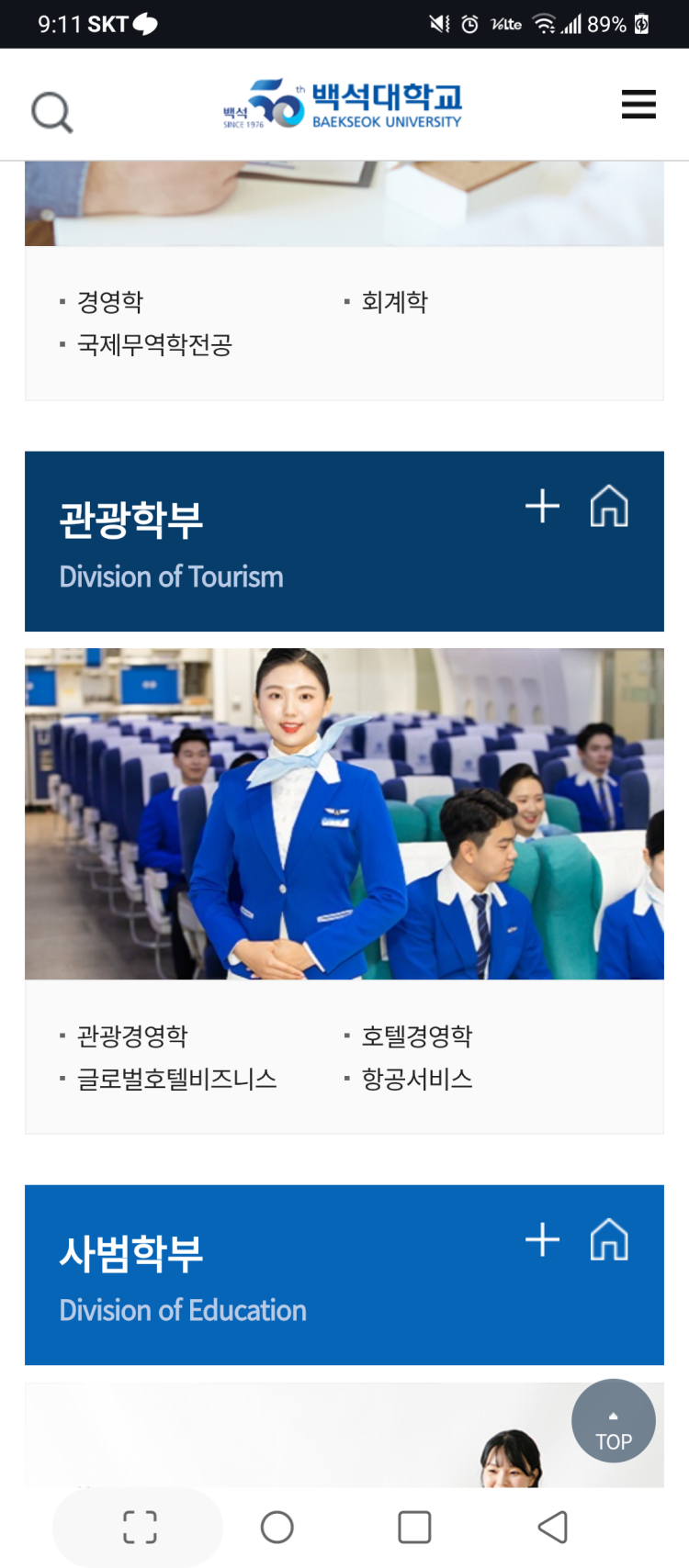
Task: Select the 글로벌호텔비즈니스 major link
Action: click(176, 1080)
